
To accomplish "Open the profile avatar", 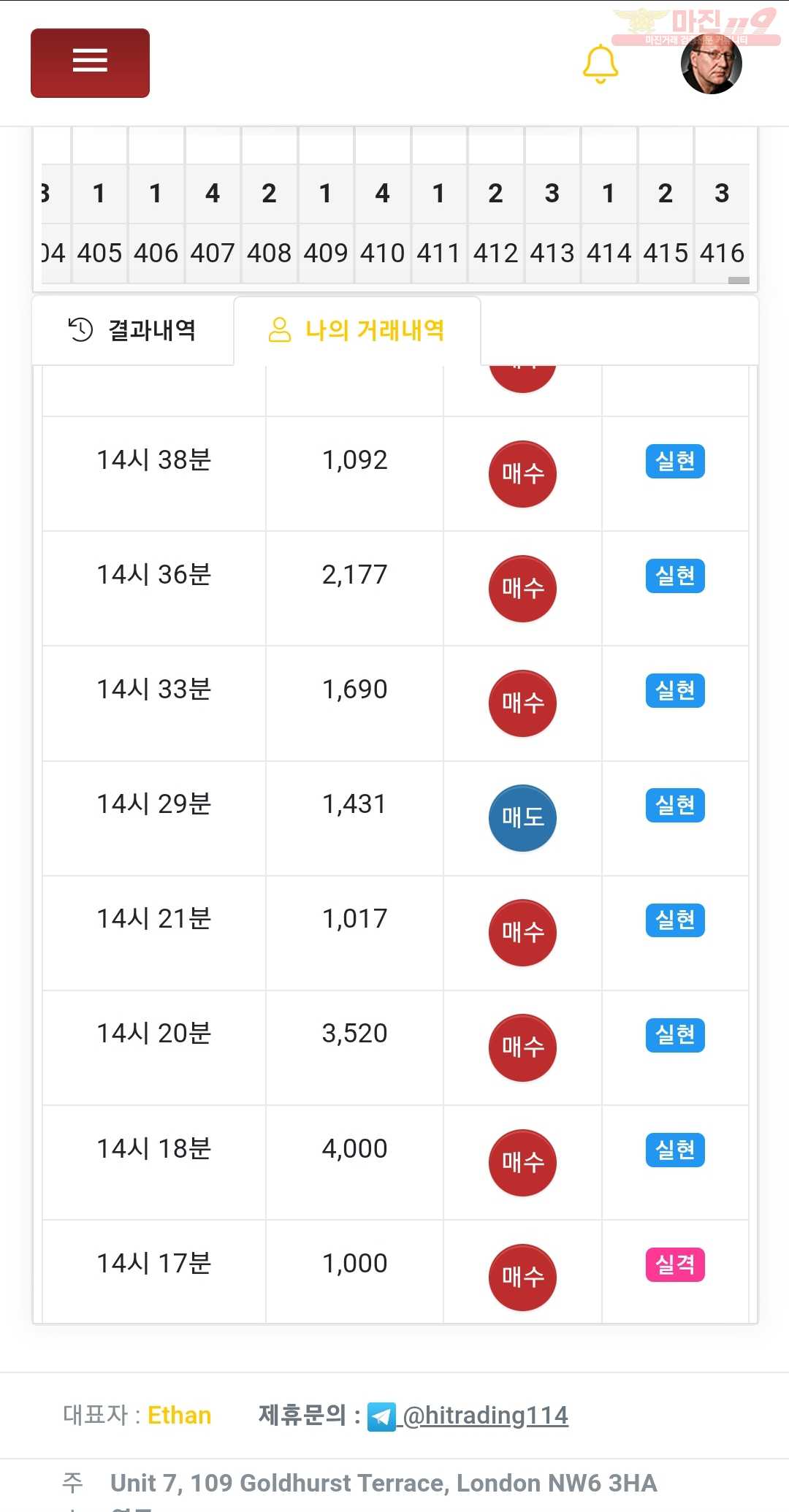I will click(711, 63).
